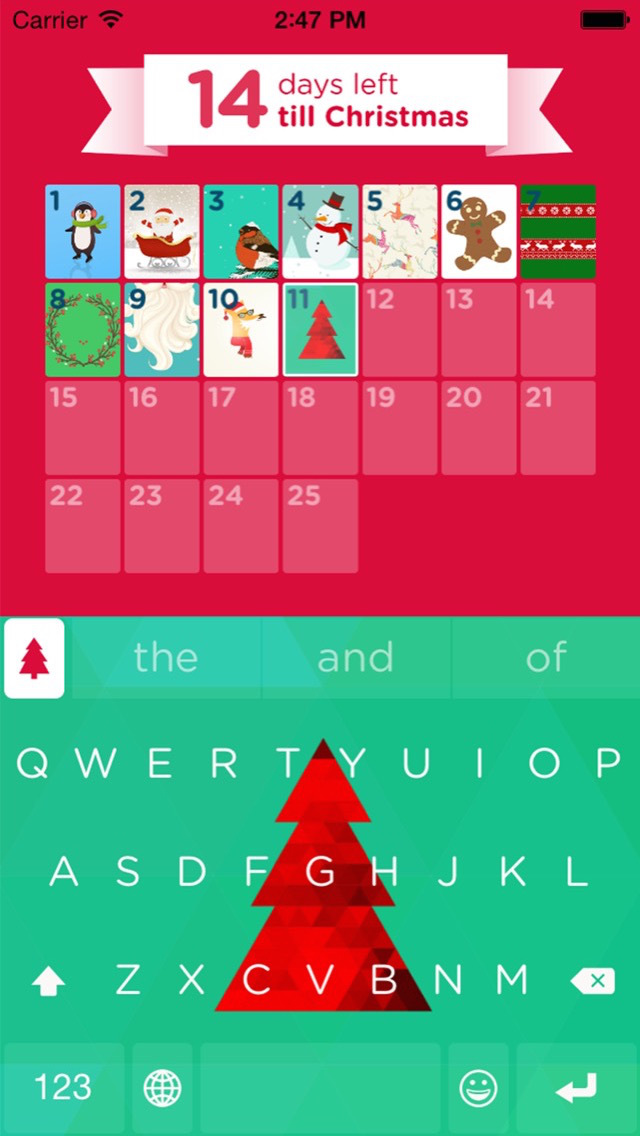This screenshot has width=640, height=1136.
Task: Insert the suggested word "and"
Action: click(355, 658)
